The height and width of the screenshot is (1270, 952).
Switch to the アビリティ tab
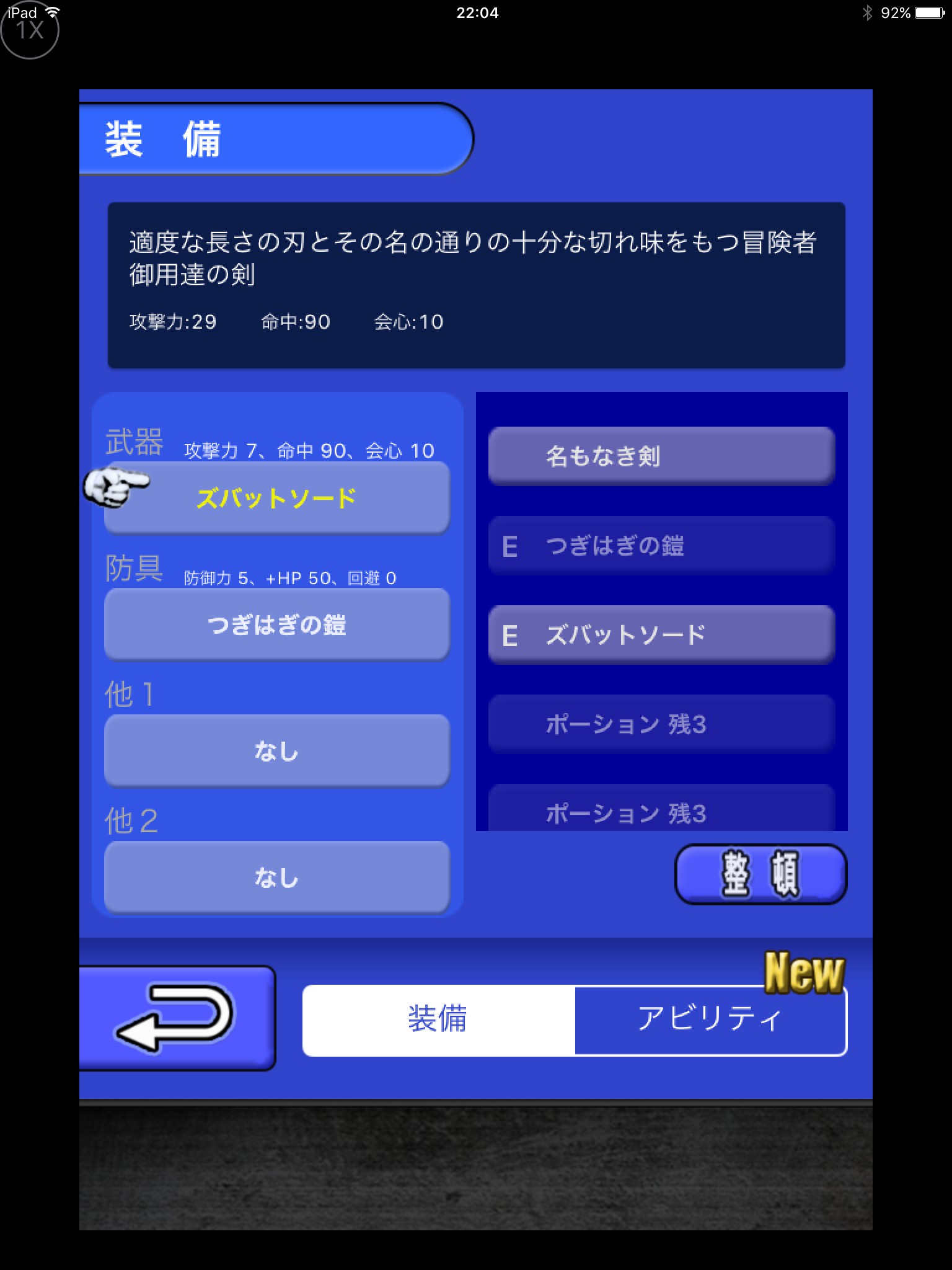click(x=710, y=1020)
